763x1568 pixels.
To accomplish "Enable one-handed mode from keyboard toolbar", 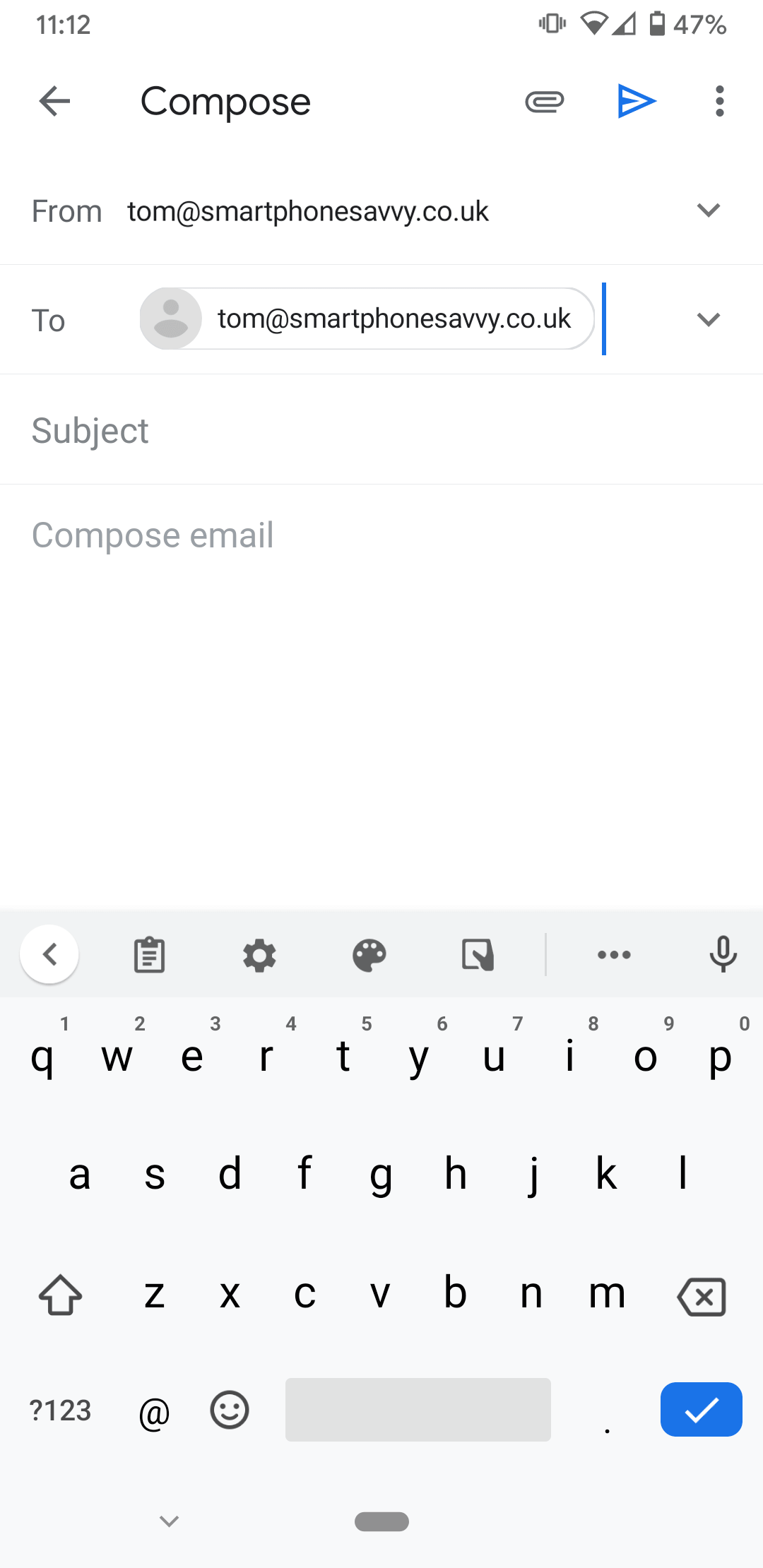I will click(x=478, y=955).
